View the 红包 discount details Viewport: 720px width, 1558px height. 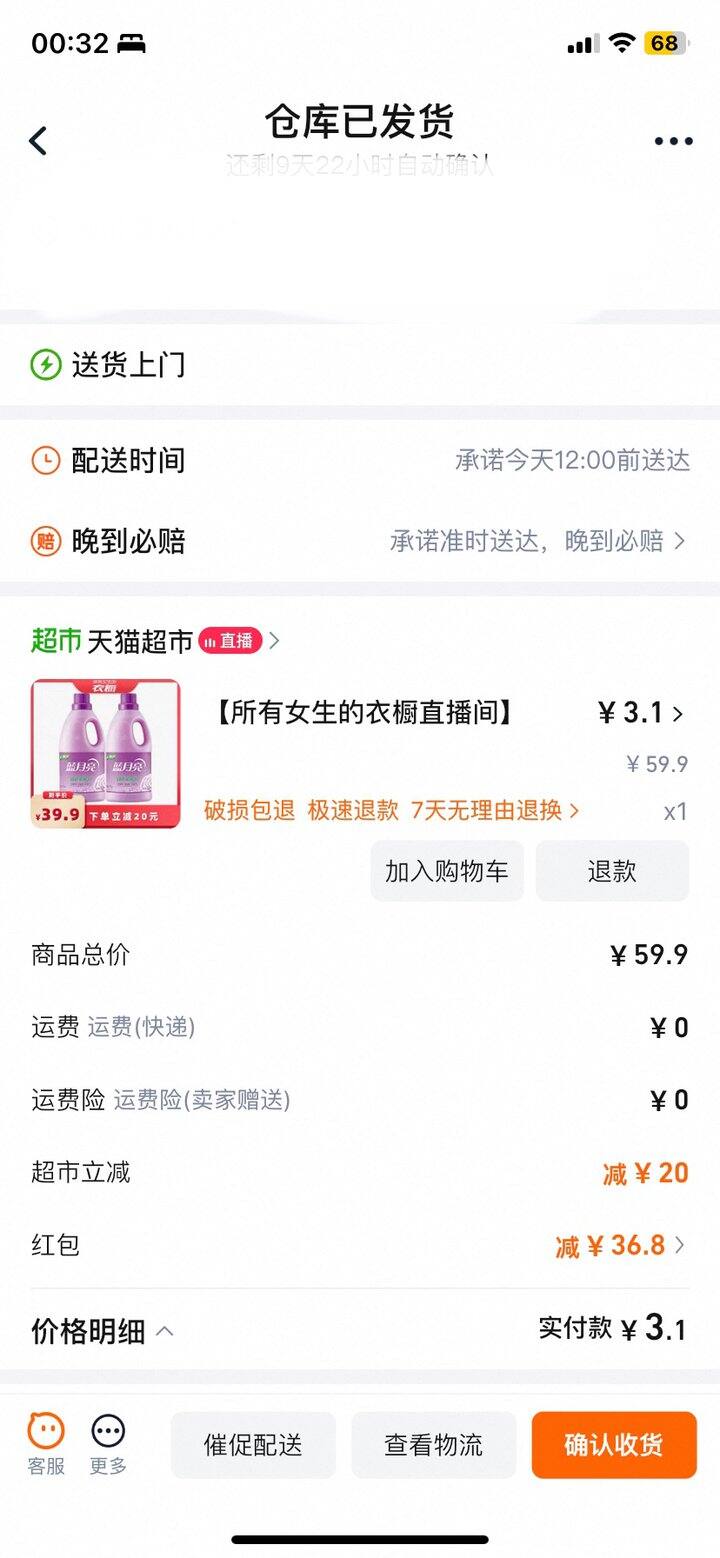point(620,1246)
